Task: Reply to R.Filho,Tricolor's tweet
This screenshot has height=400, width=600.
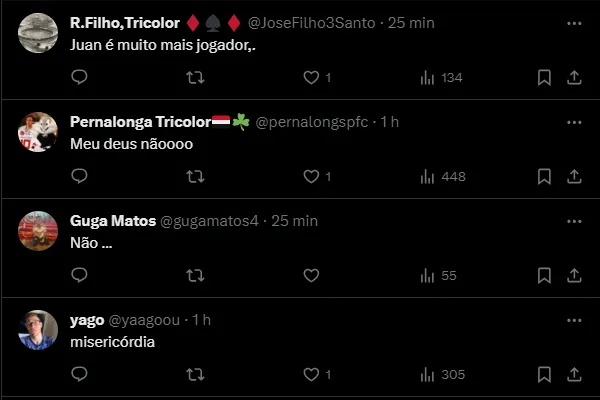Action: (x=80, y=77)
